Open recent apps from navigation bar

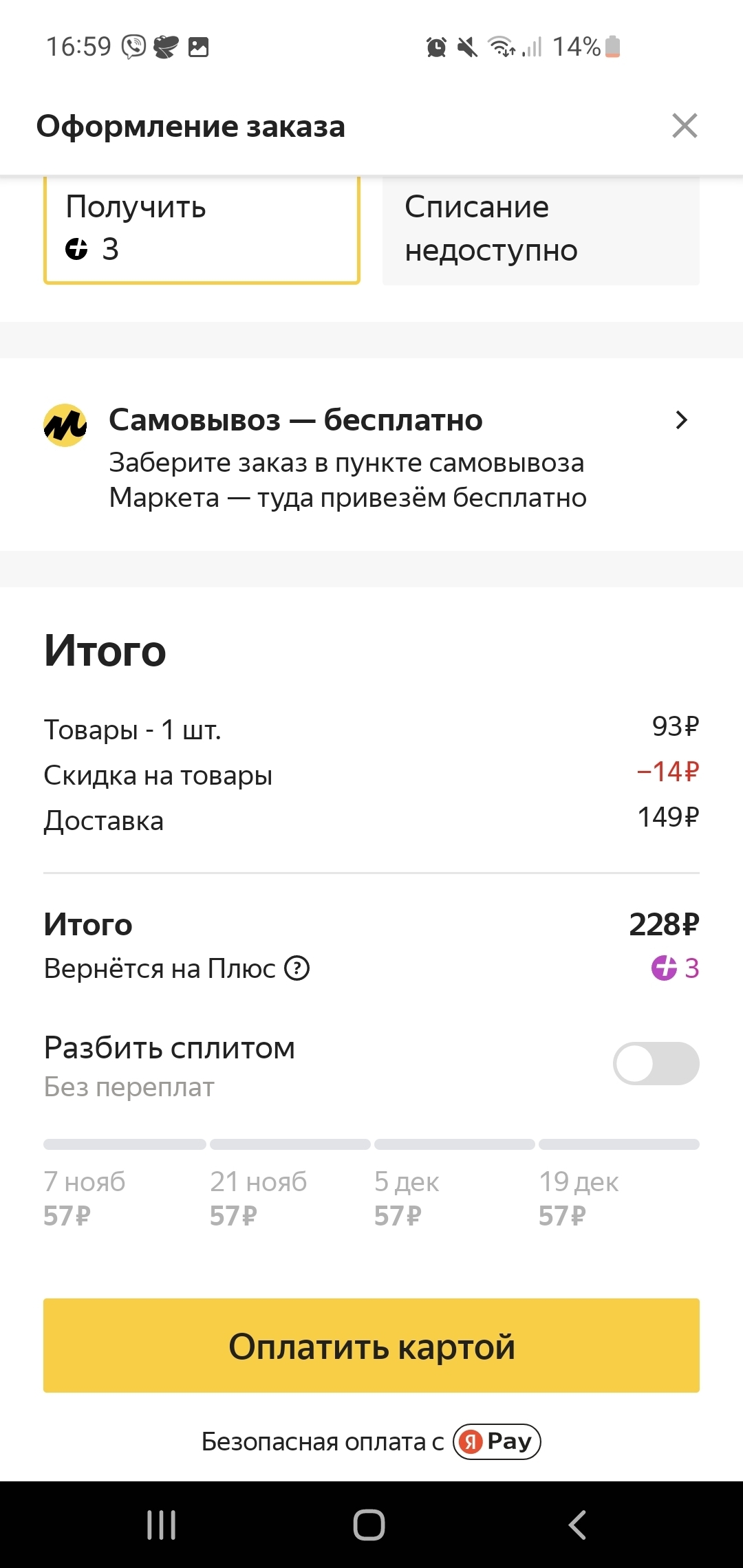coord(162,1524)
